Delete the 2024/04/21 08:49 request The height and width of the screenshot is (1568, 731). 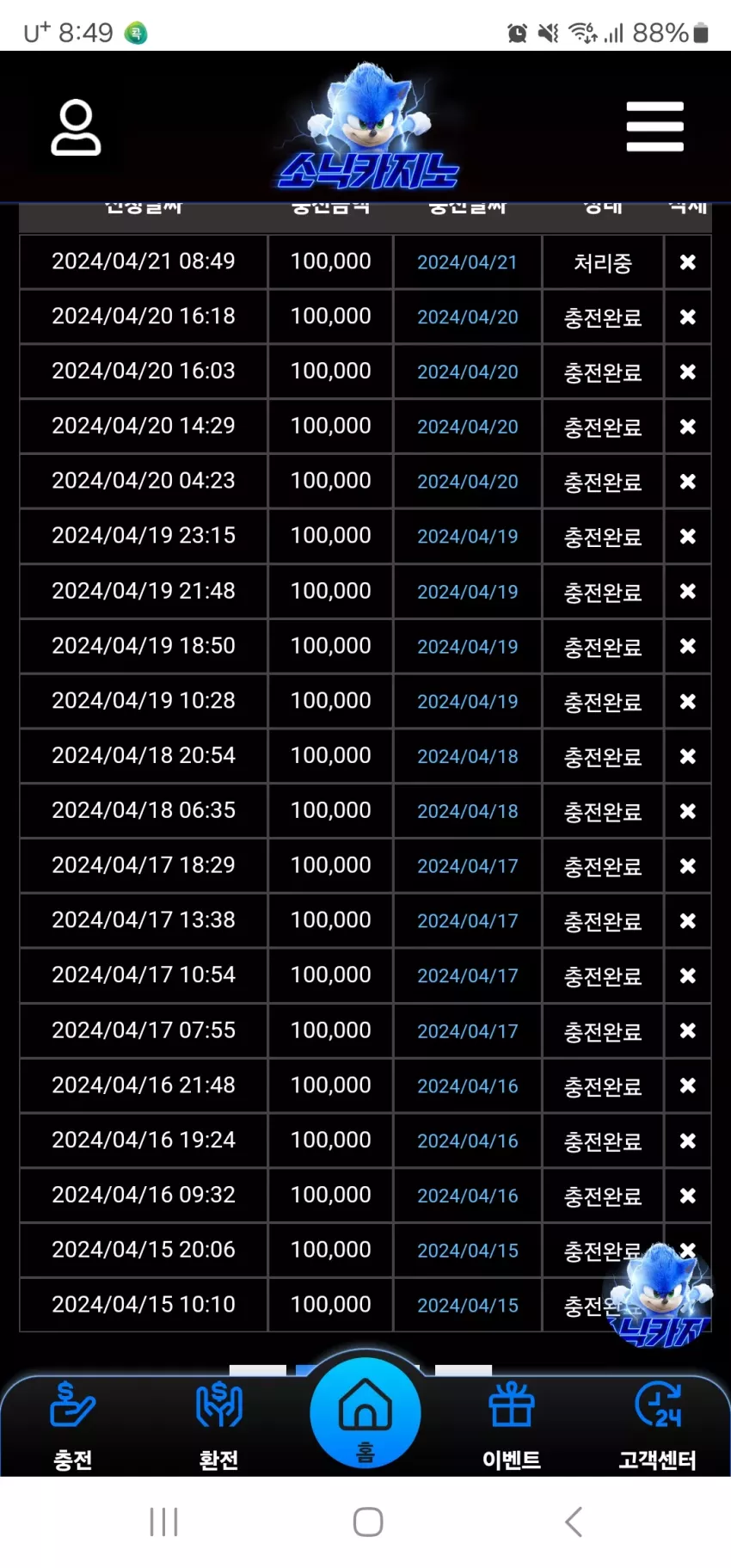click(688, 262)
